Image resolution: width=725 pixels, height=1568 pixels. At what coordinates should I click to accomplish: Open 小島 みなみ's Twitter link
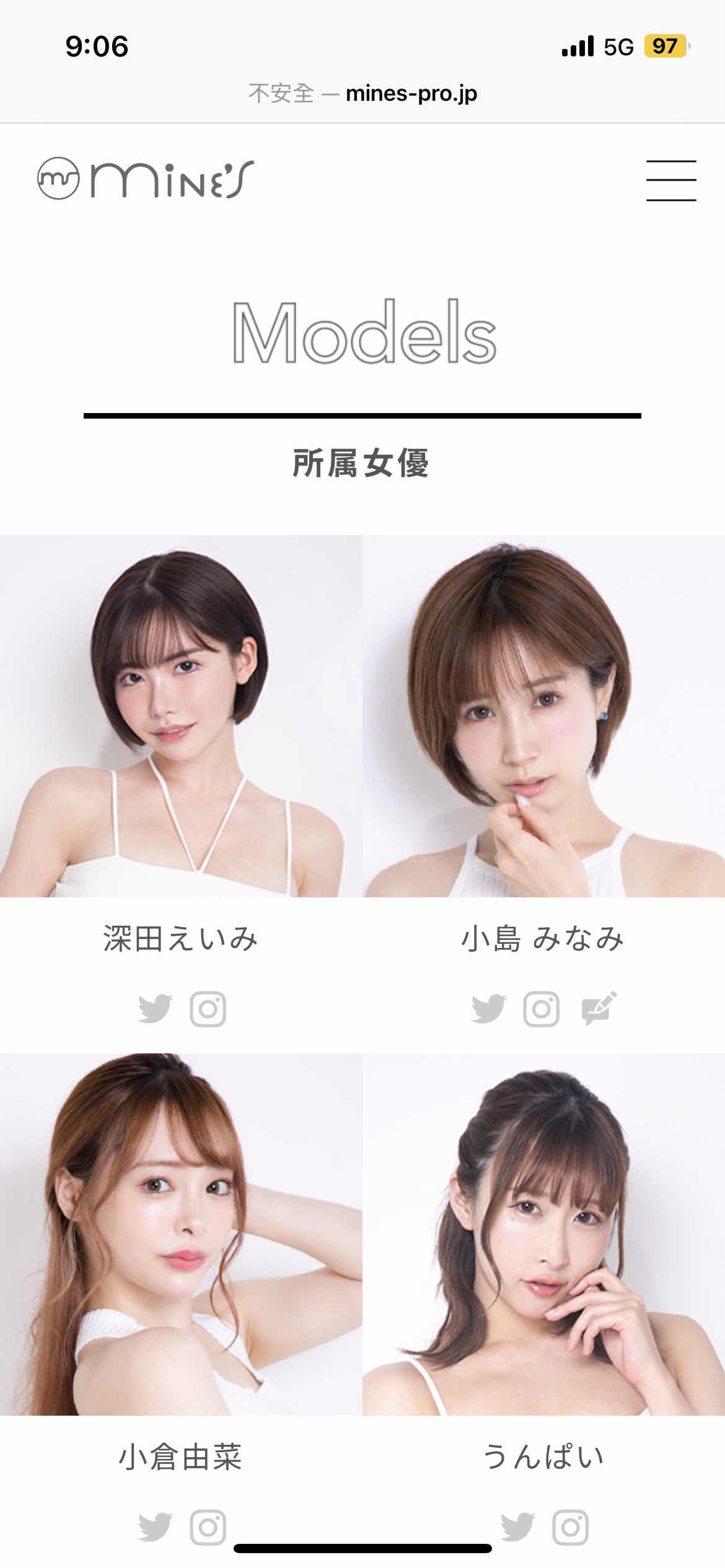(x=488, y=1009)
